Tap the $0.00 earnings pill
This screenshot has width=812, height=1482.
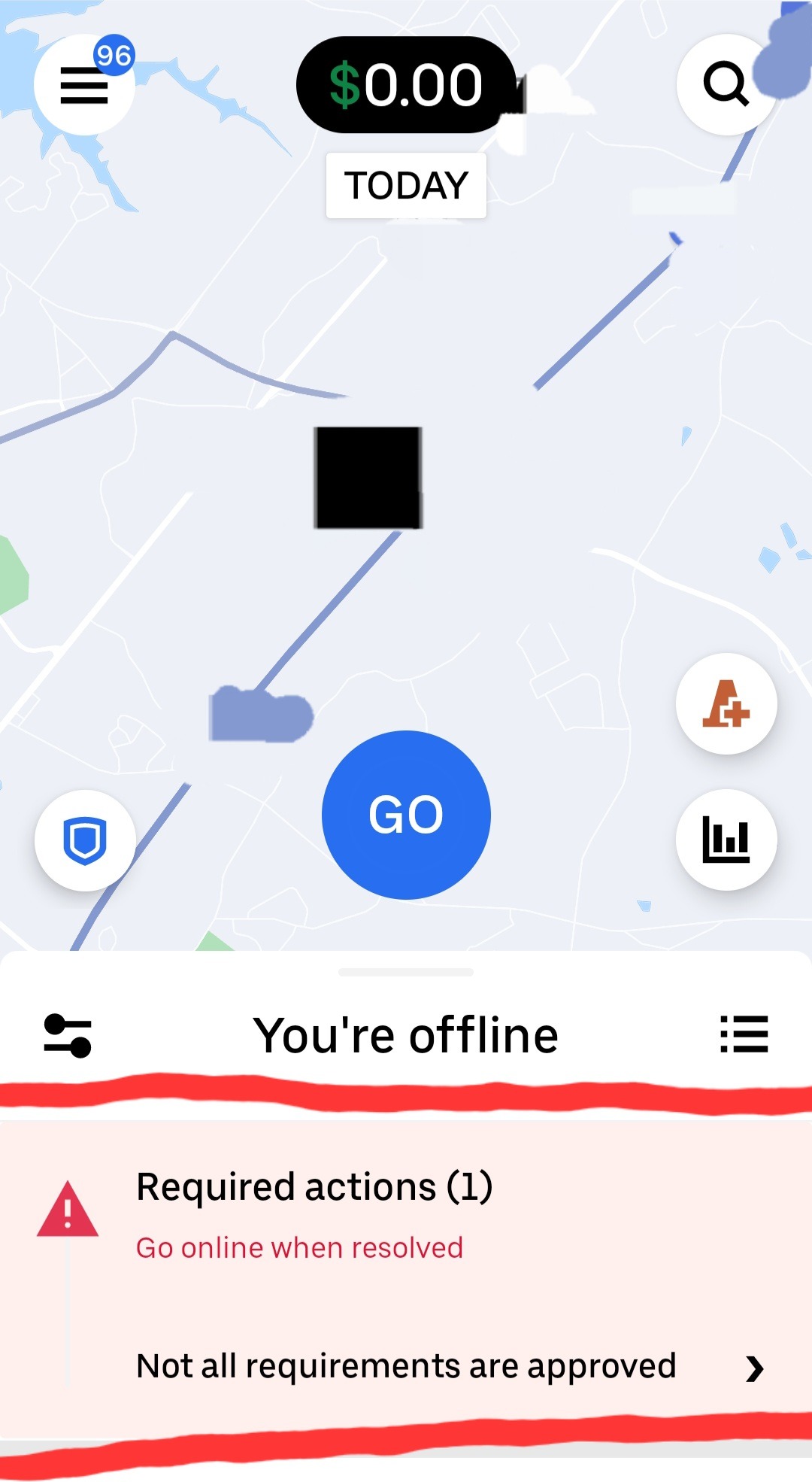pyautogui.click(x=406, y=85)
